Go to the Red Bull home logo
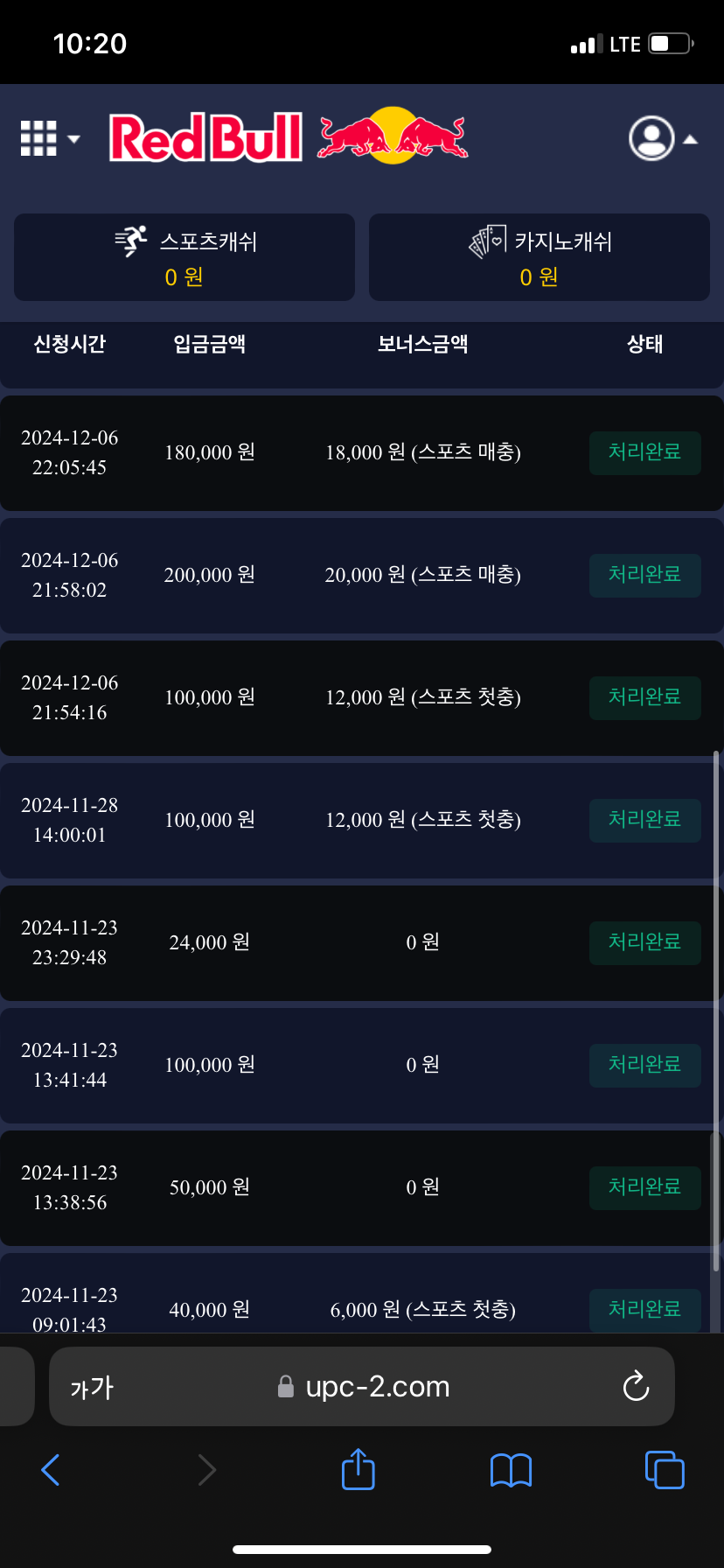Viewport: 724px width, 1568px height. pyautogui.click(x=289, y=137)
